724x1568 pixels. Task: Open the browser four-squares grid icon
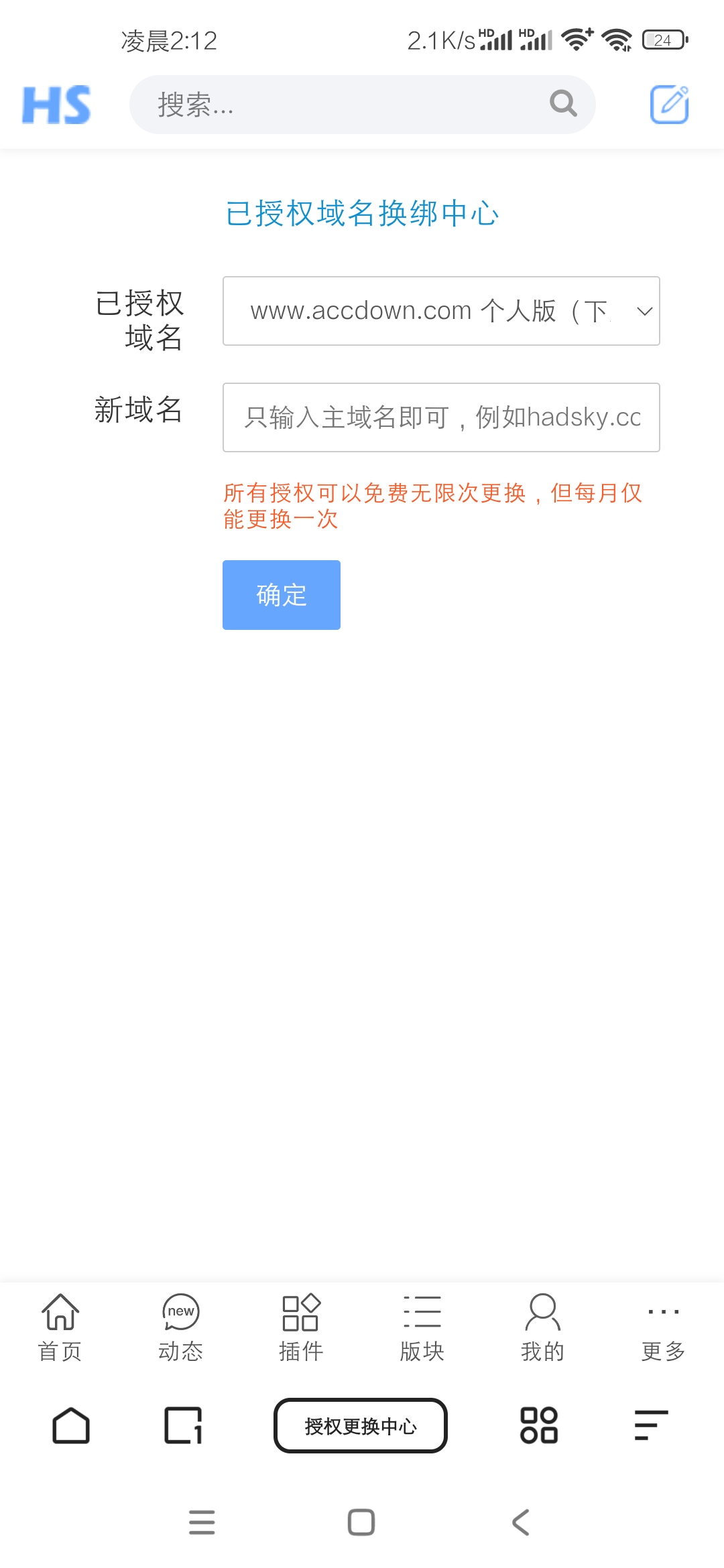[x=539, y=1425]
